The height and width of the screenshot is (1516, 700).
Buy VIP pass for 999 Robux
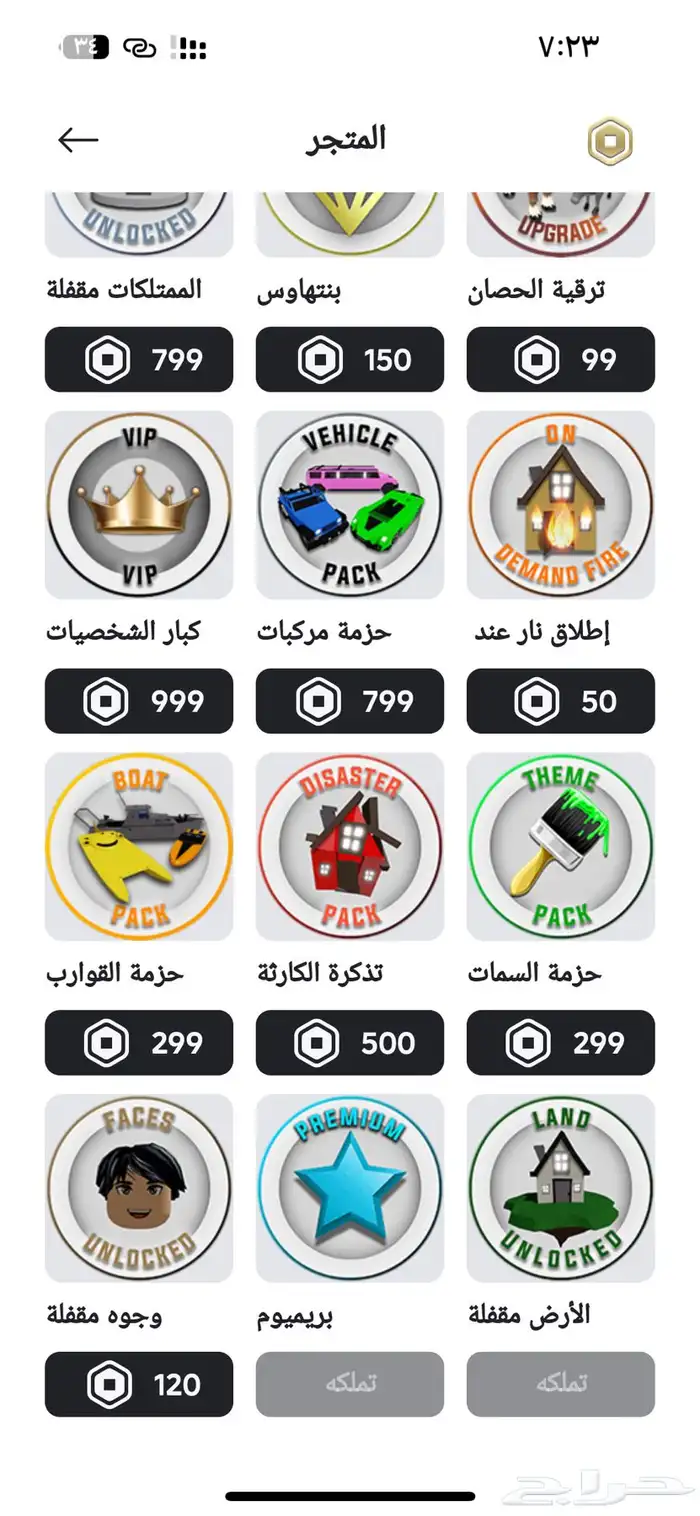(x=139, y=701)
